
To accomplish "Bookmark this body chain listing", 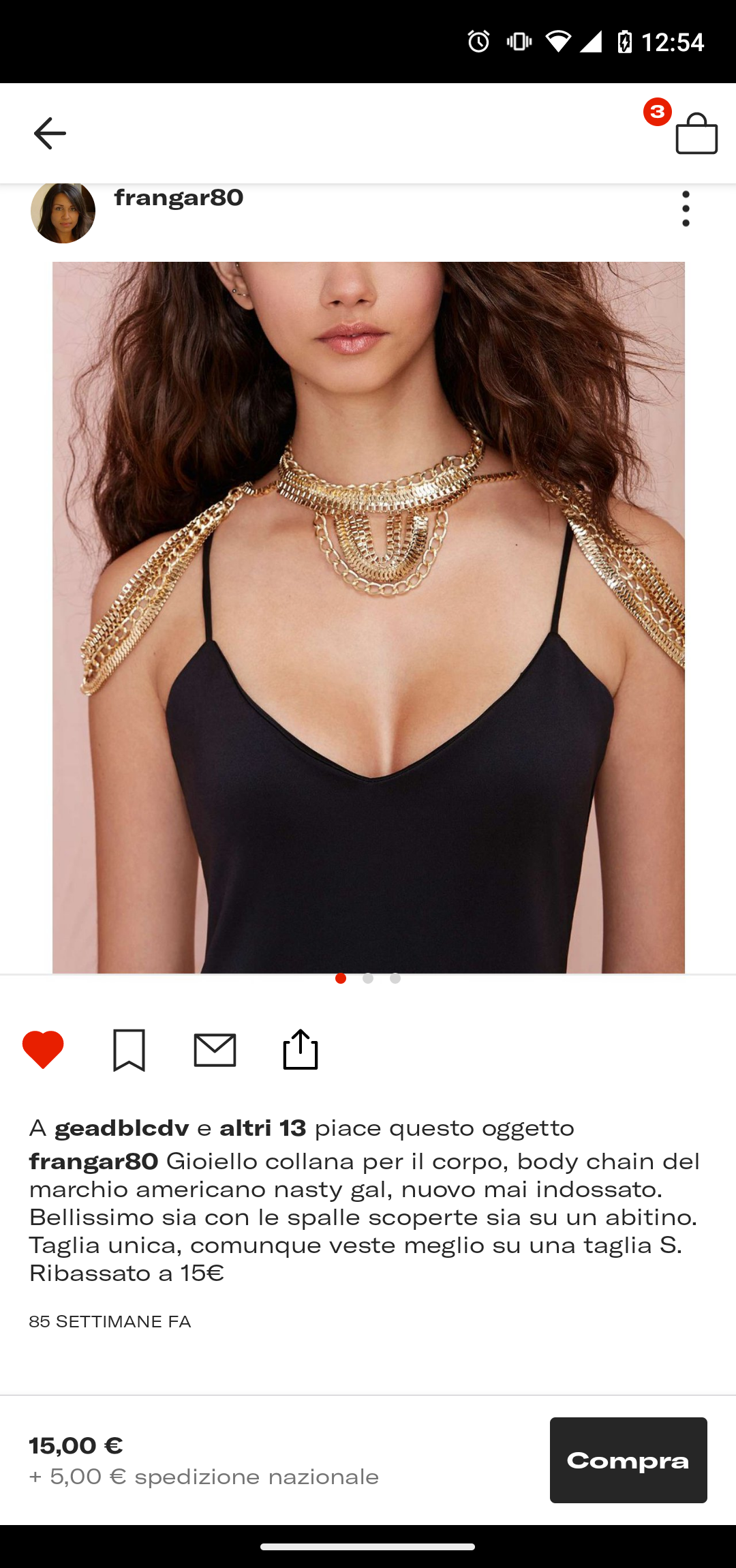I will point(129,1049).
